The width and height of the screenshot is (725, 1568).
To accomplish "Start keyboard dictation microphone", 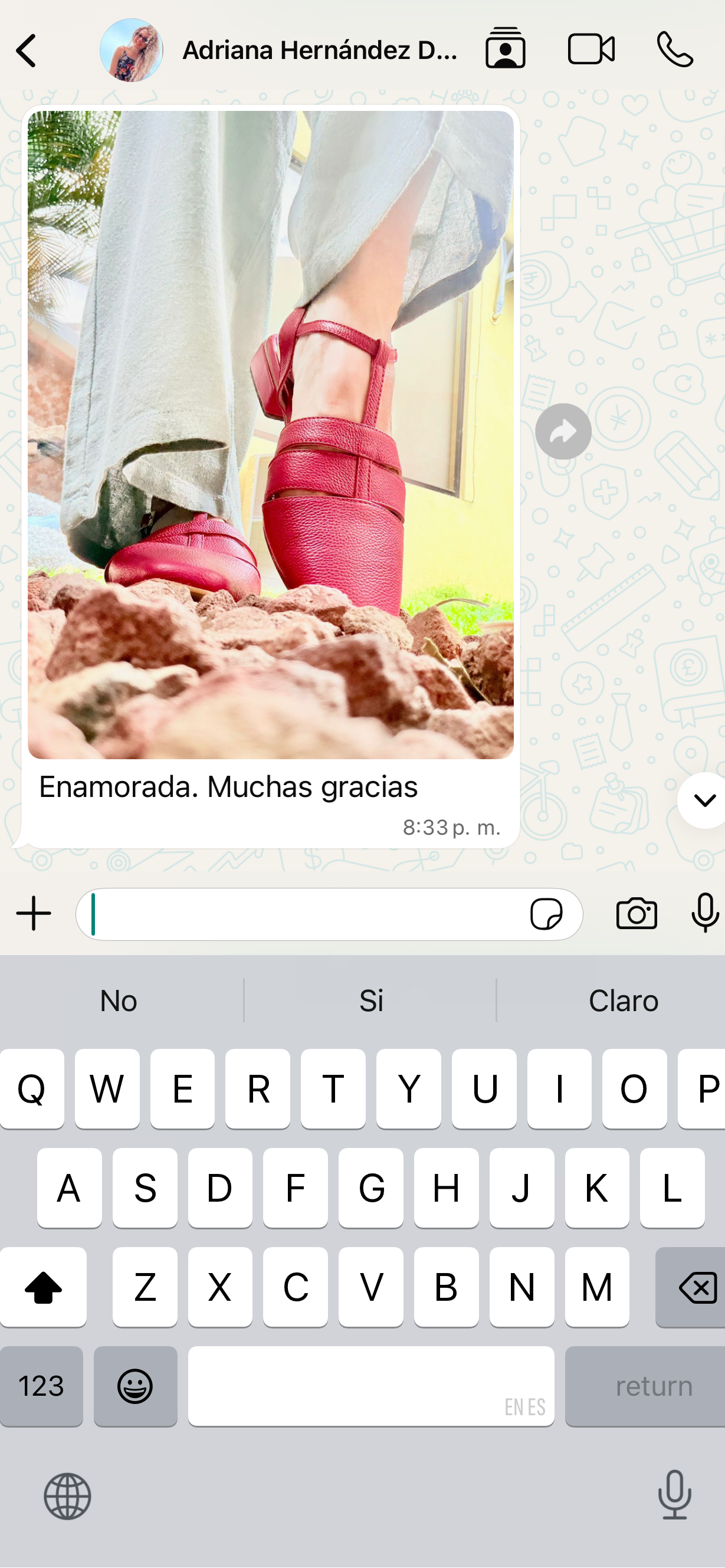I will point(674,1494).
